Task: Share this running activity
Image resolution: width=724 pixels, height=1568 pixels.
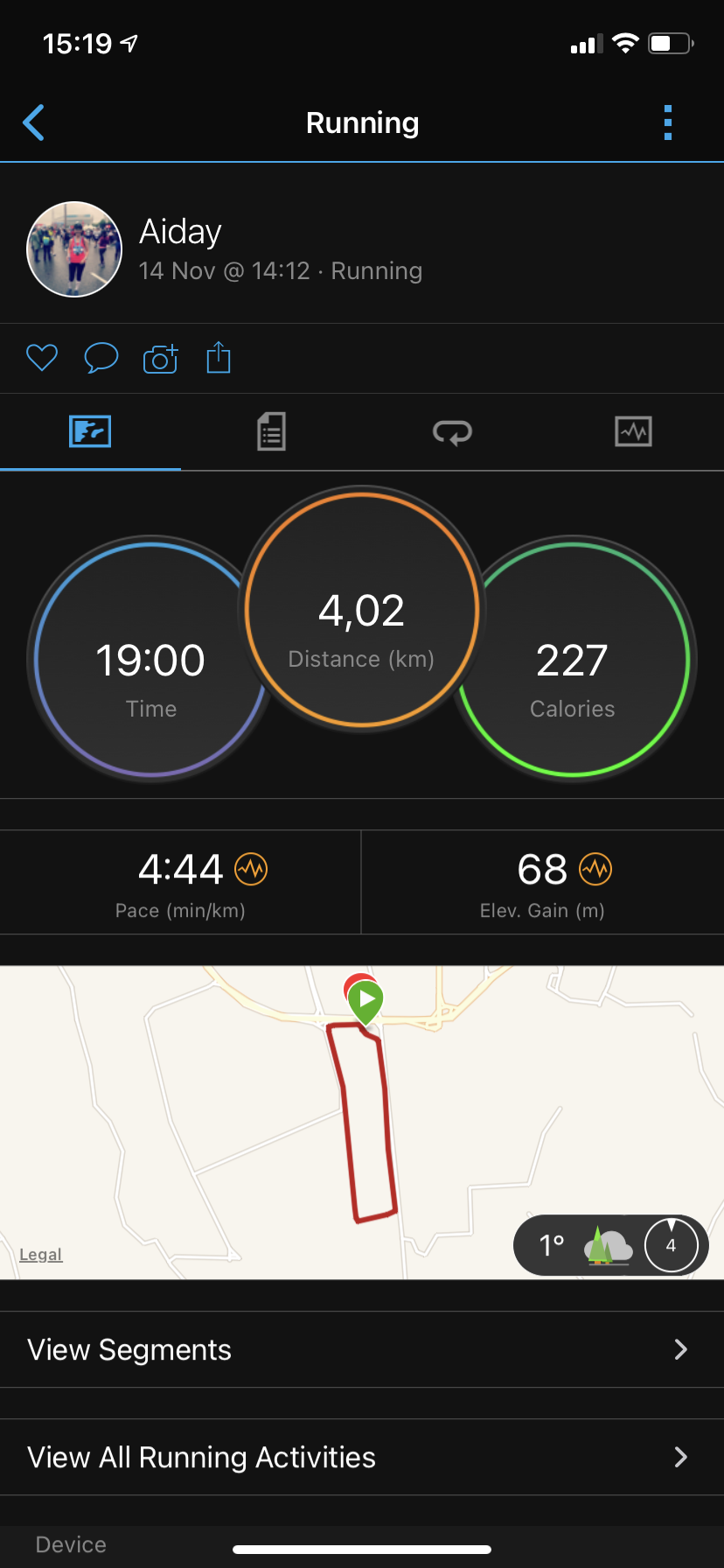Action: pos(219,358)
